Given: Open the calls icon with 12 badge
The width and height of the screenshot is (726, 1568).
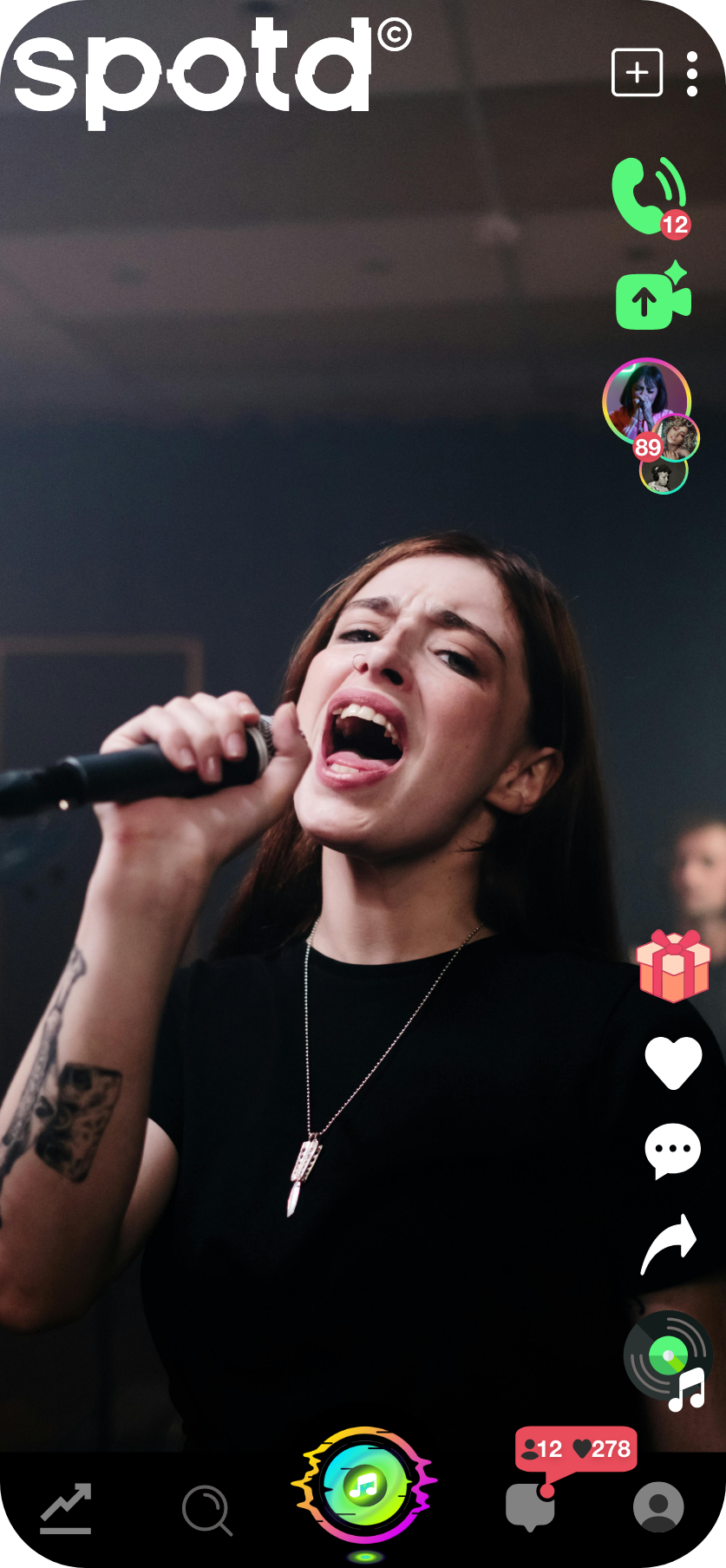Looking at the screenshot, I should [x=648, y=196].
